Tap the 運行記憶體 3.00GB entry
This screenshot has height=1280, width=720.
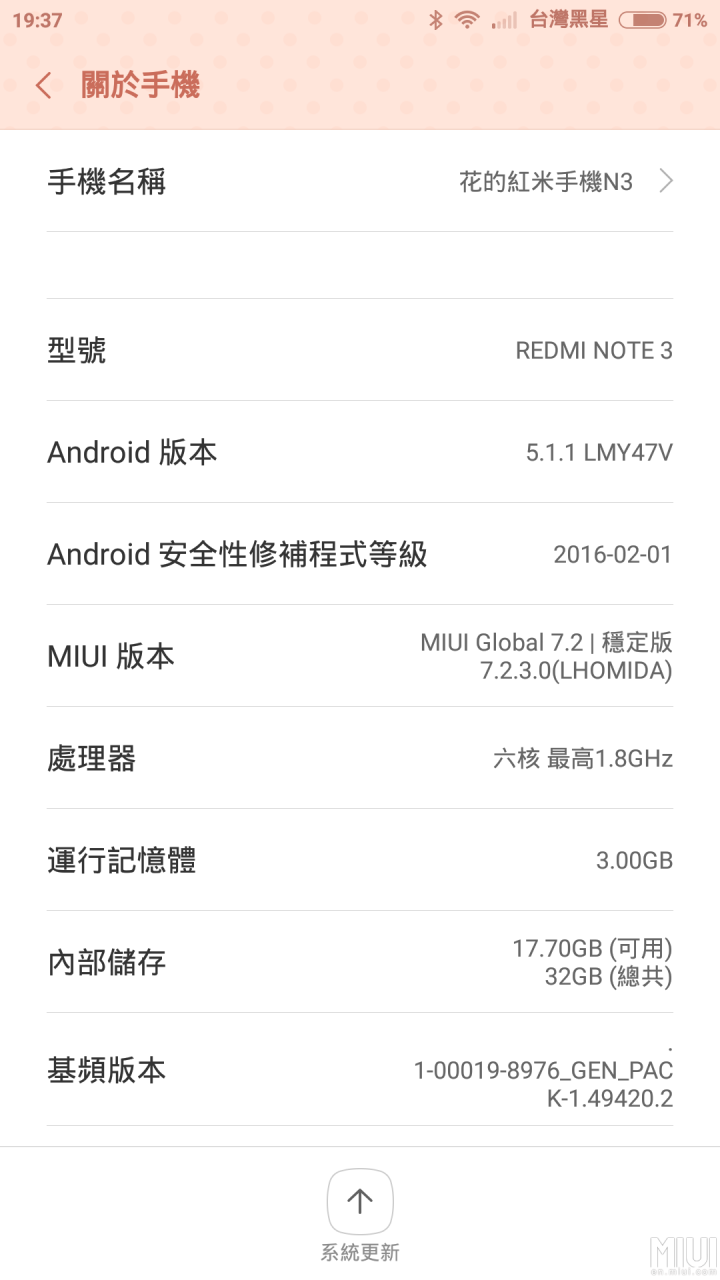point(360,860)
